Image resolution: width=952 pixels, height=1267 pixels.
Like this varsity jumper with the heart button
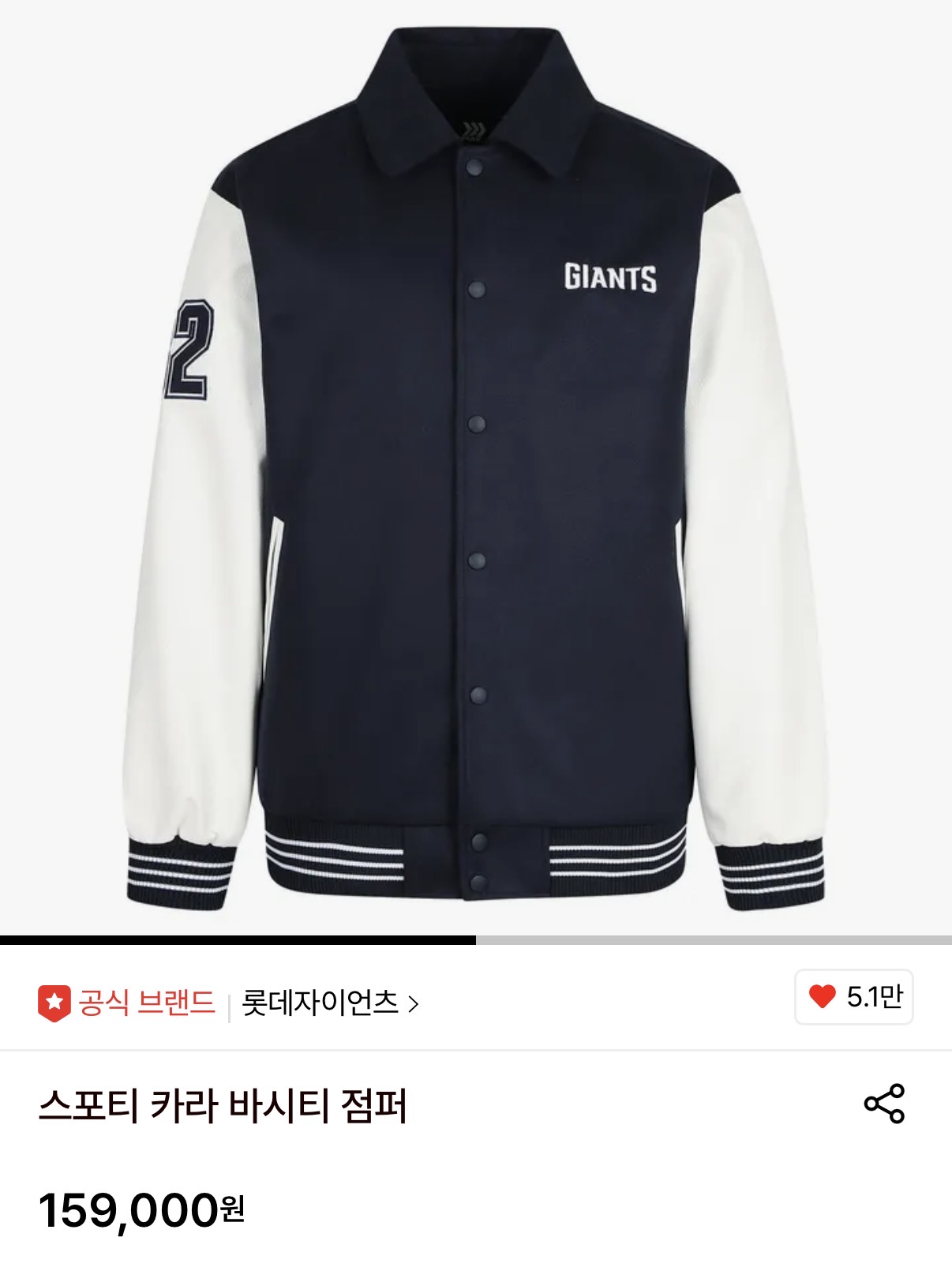pyautogui.click(x=853, y=997)
